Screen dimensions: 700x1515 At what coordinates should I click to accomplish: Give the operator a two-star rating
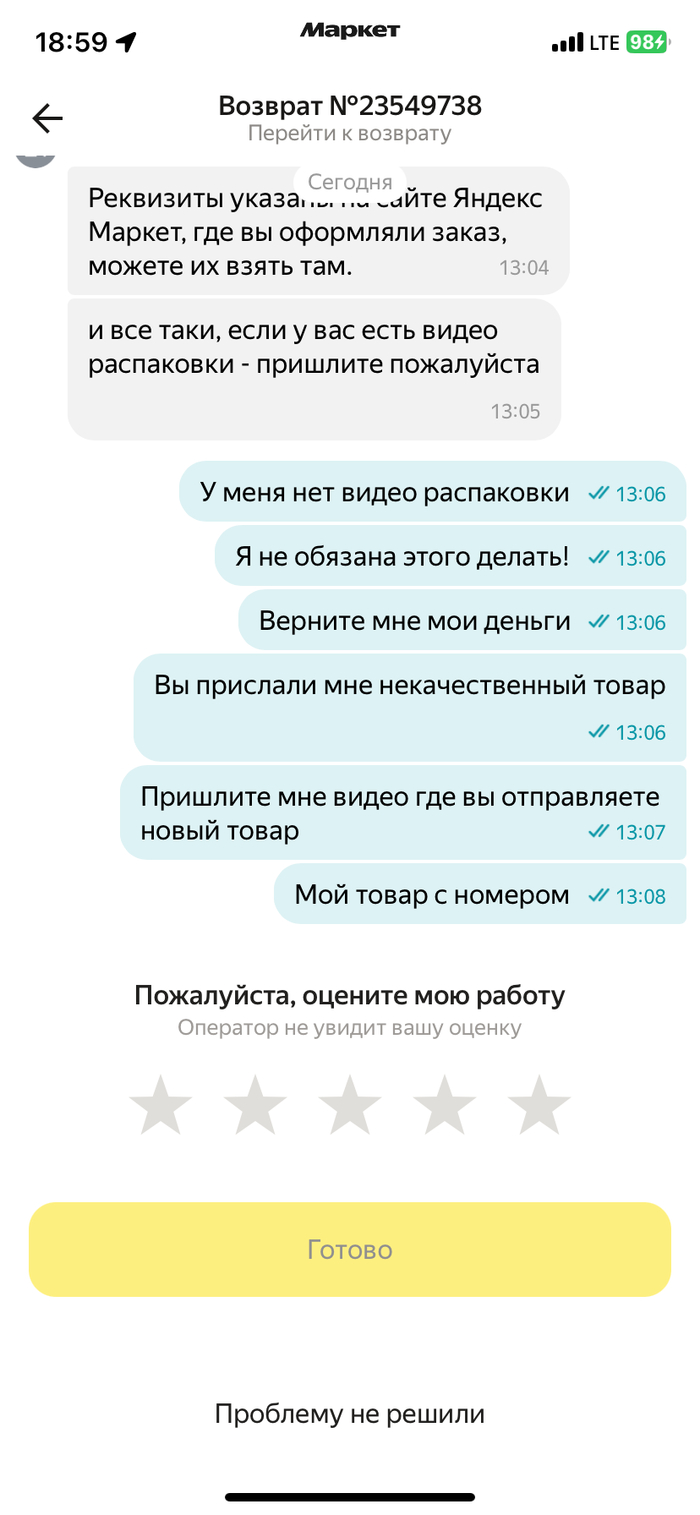255,1105
